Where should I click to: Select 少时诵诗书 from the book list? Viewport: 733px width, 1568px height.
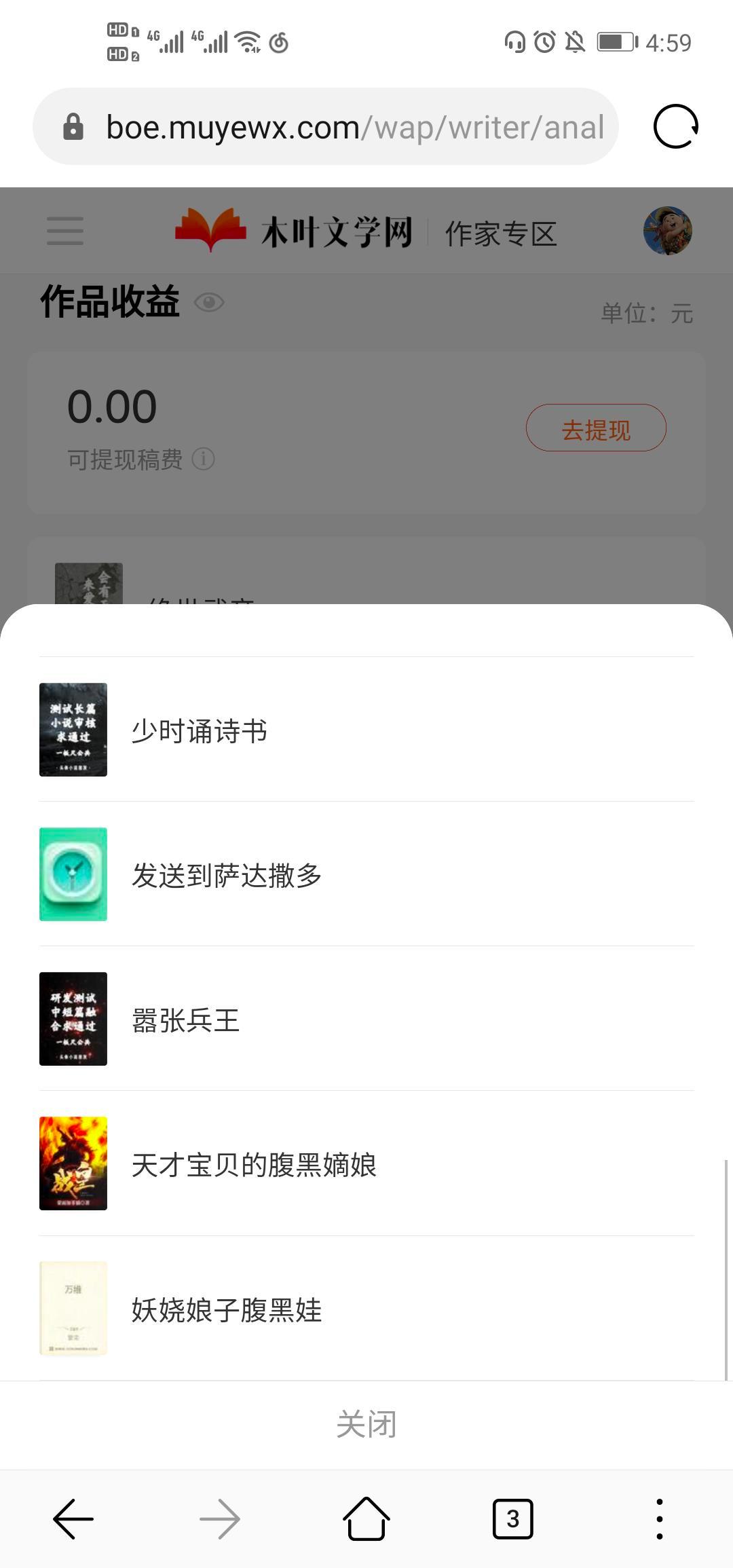click(x=199, y=731)
